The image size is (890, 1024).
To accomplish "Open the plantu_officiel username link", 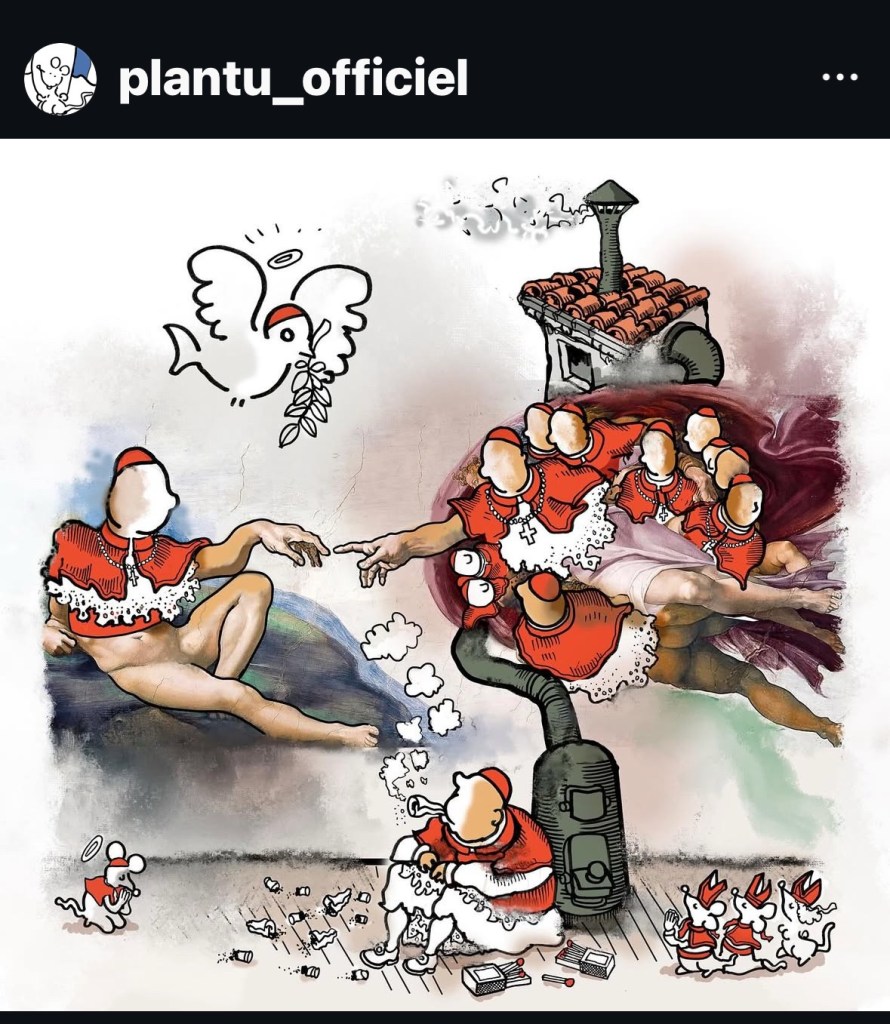I will (293, 78).
